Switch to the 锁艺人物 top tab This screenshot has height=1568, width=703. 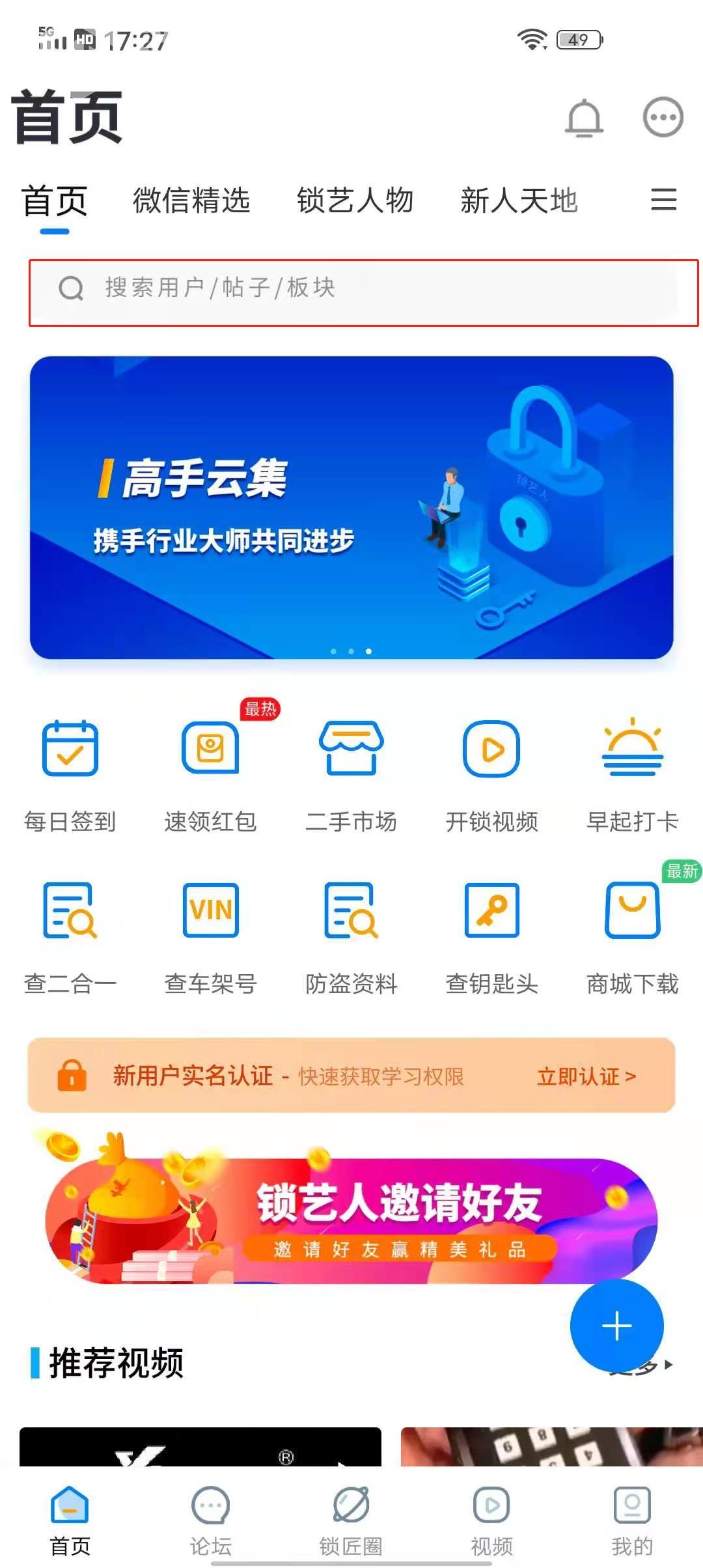[x=355, y=200]
